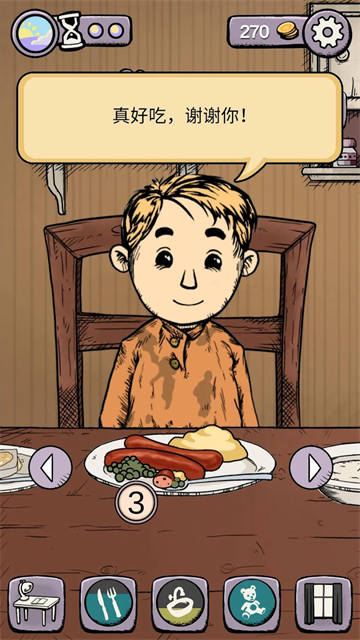Select the fork and knife dining tab
The height and width of the screenshot is (640, 360).
pos(108,603)
